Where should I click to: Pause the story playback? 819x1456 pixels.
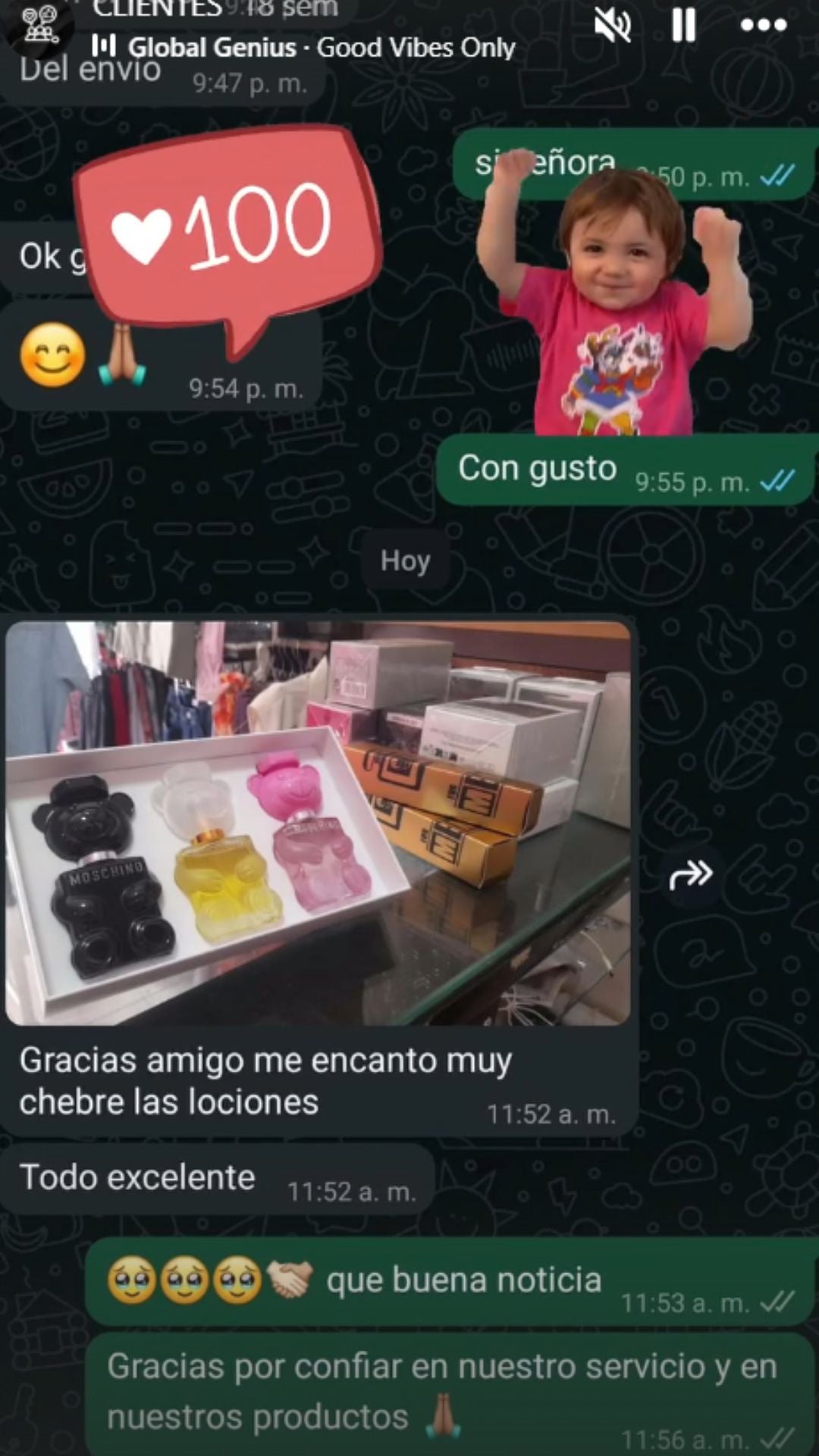point(683,26)
